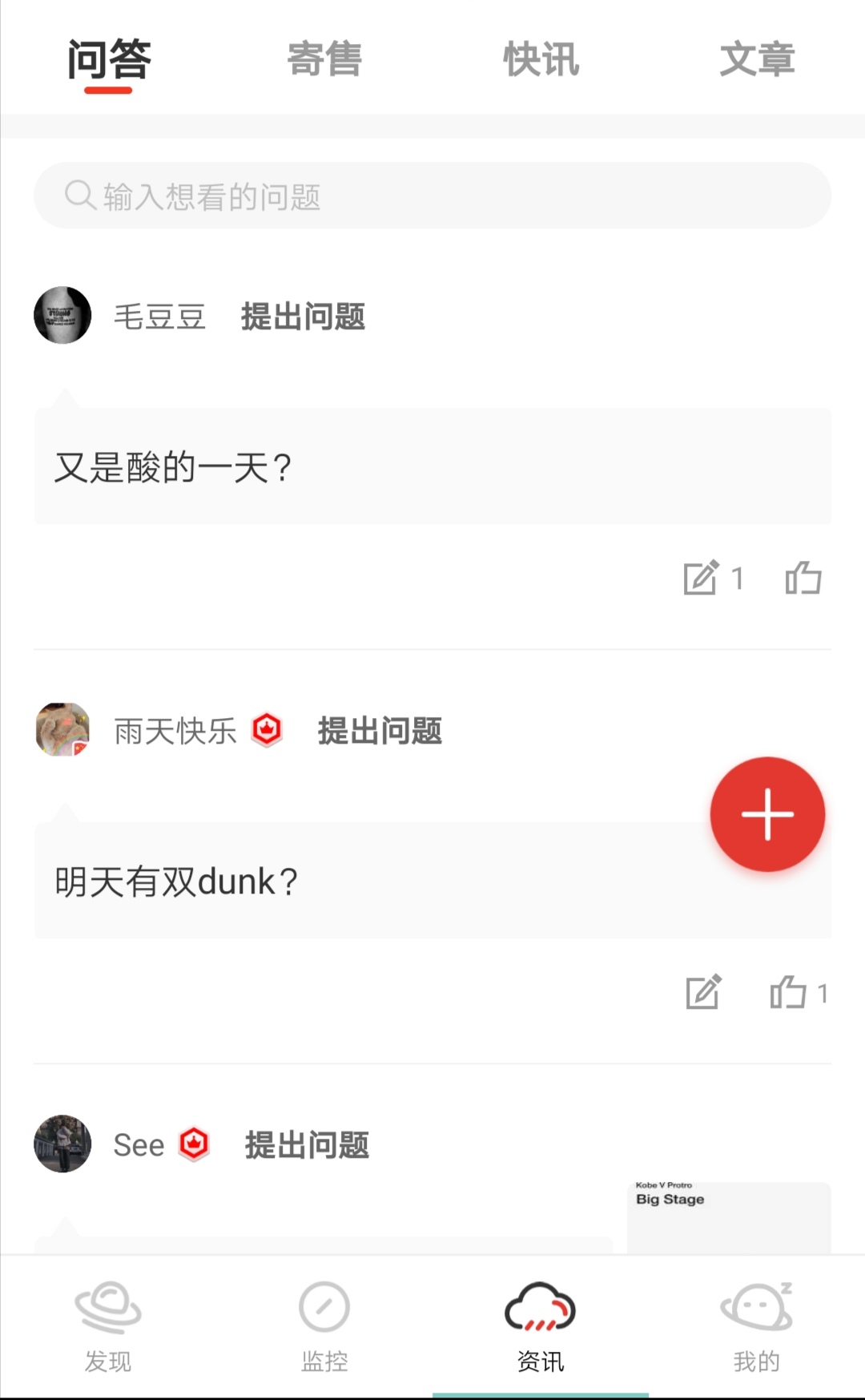This screenshot has width=865, height=1400.
Task: Like 雨天快乐's question
Action: pos(789,993)
